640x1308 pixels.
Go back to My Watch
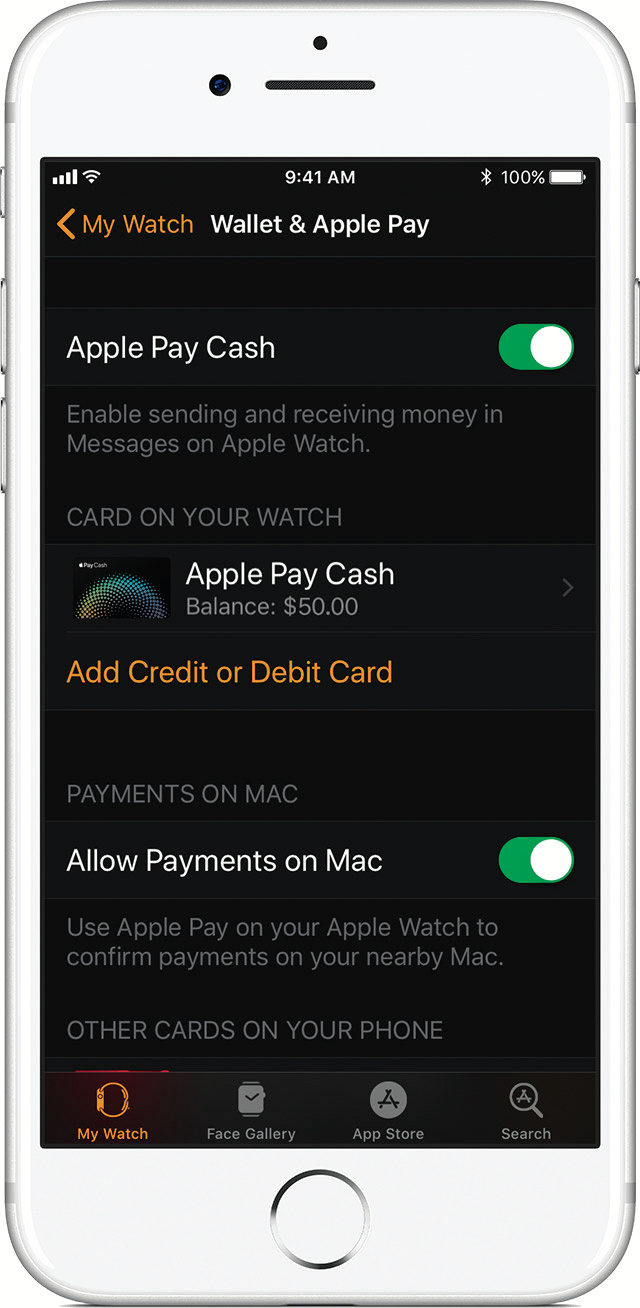[125, 224]
